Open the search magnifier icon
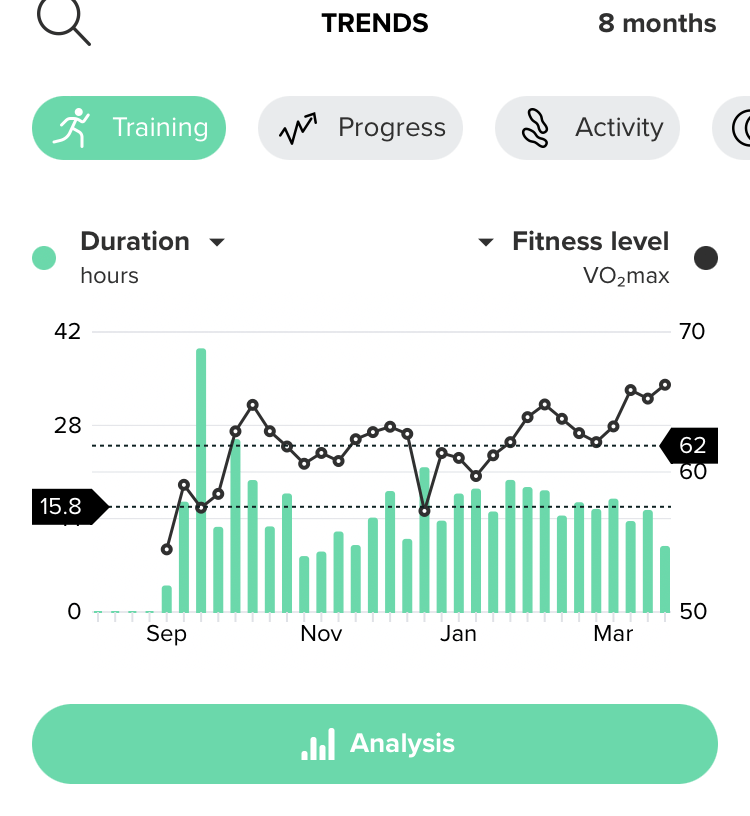This screenshot has width=750, height=816. coord(64,22)
